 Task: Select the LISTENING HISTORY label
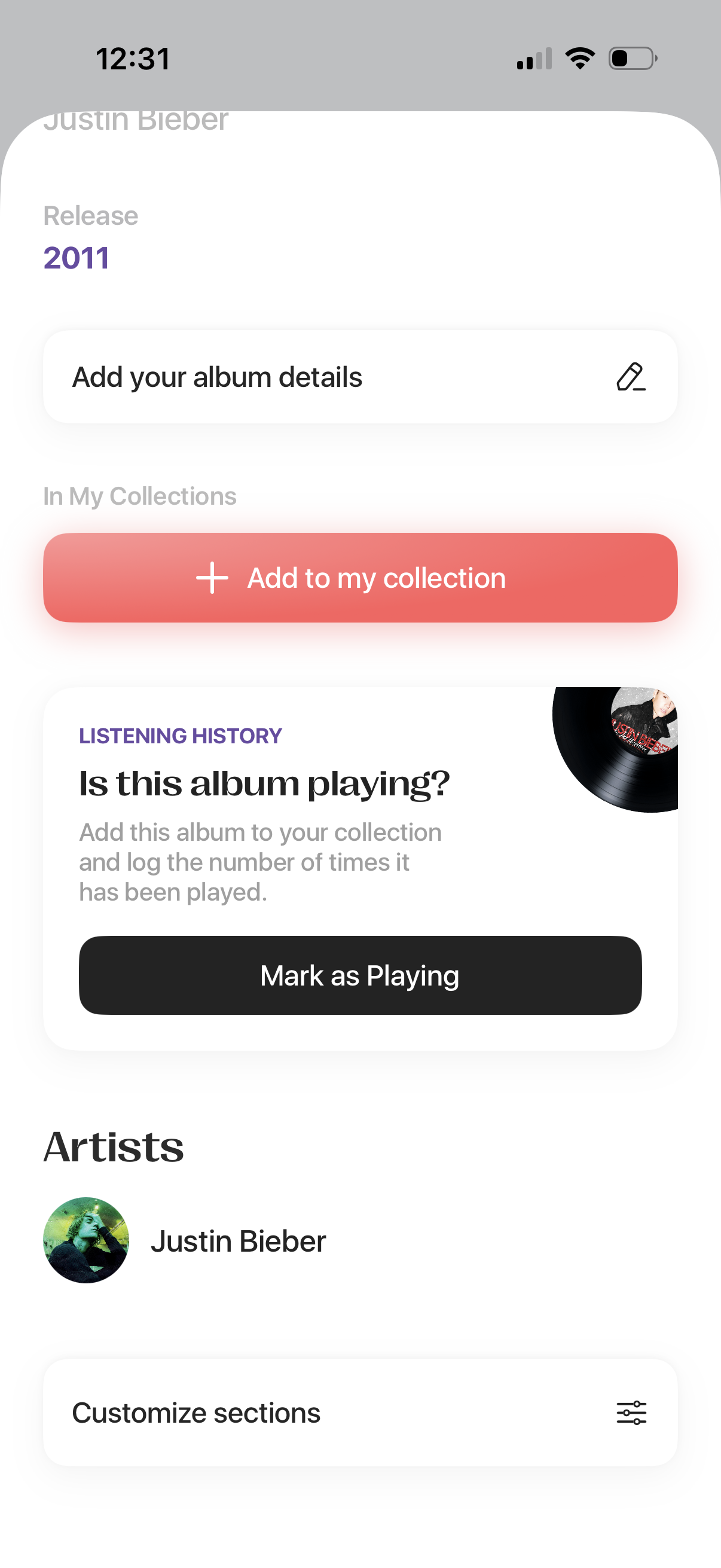pyautogui.click(x=181, y=736)
